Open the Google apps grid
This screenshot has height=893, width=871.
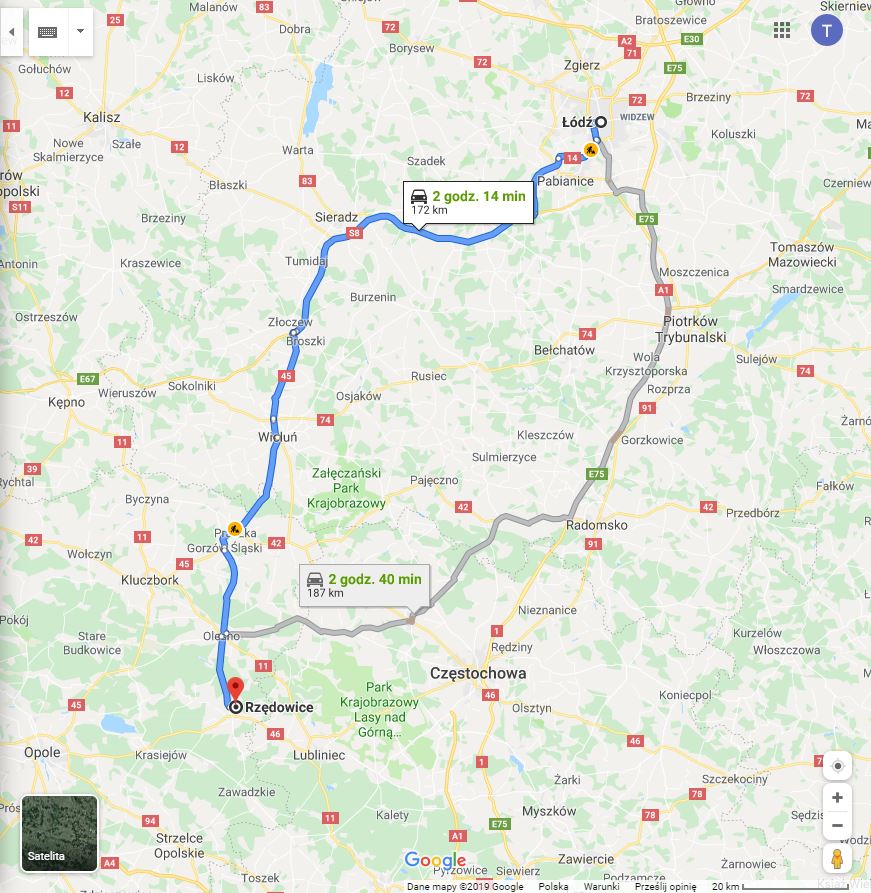pos(782,30)
